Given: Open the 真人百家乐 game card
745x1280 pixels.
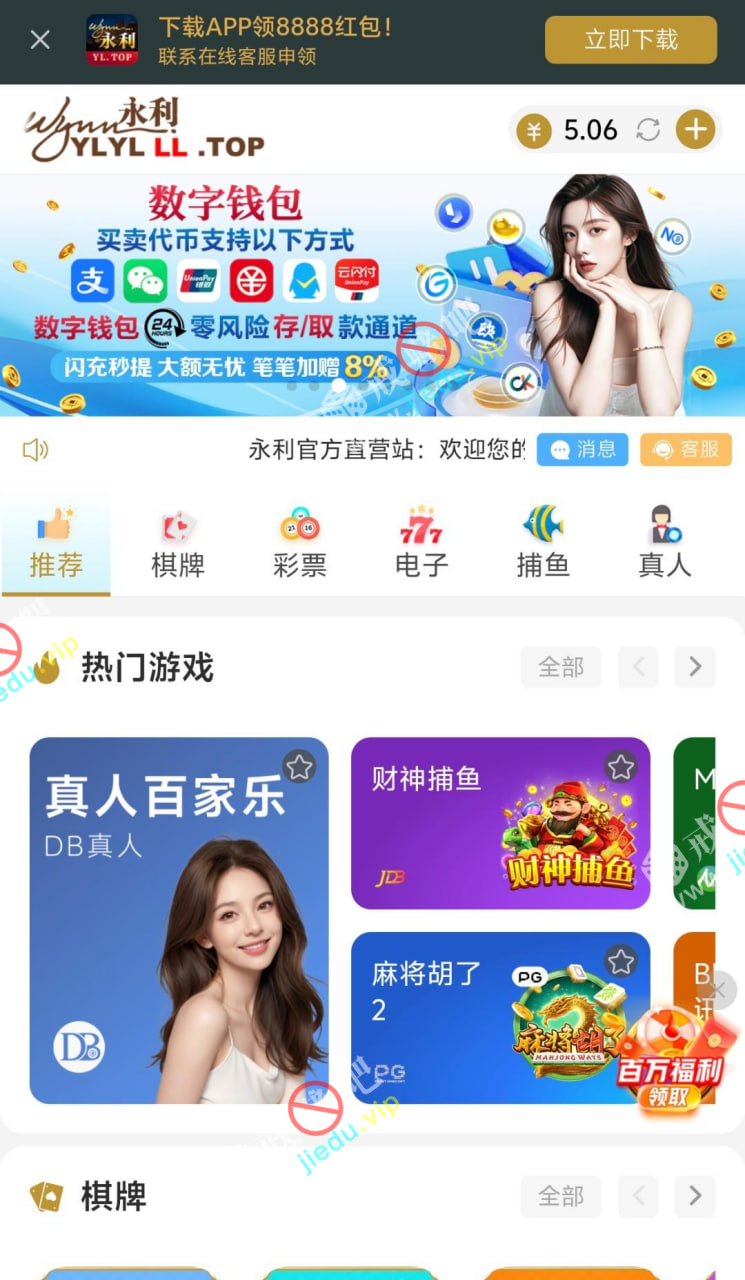Looking at the screenshot, I should (179, 920).
